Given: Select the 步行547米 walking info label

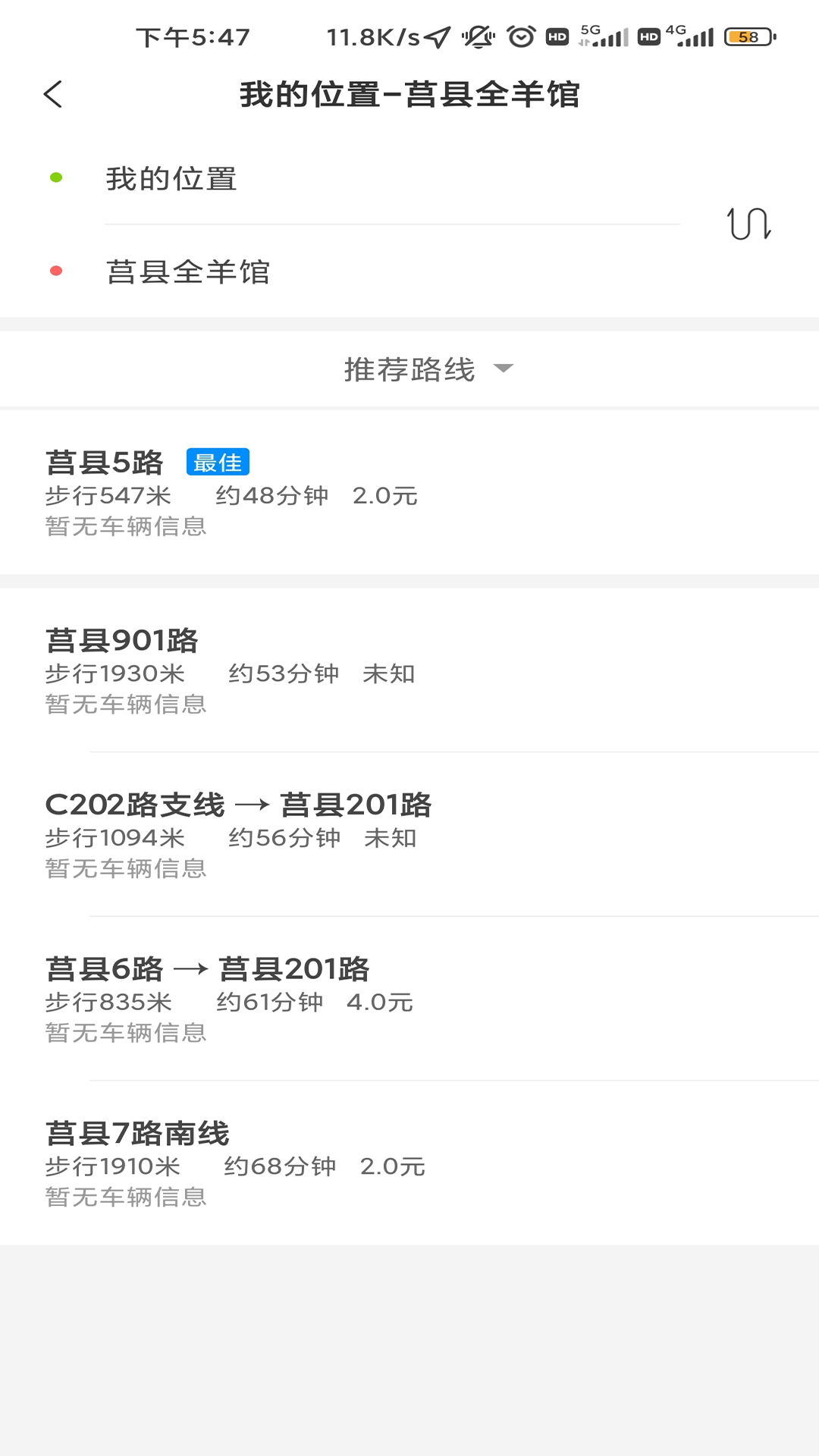Looking at the screenshot, I should click(106, 496).
